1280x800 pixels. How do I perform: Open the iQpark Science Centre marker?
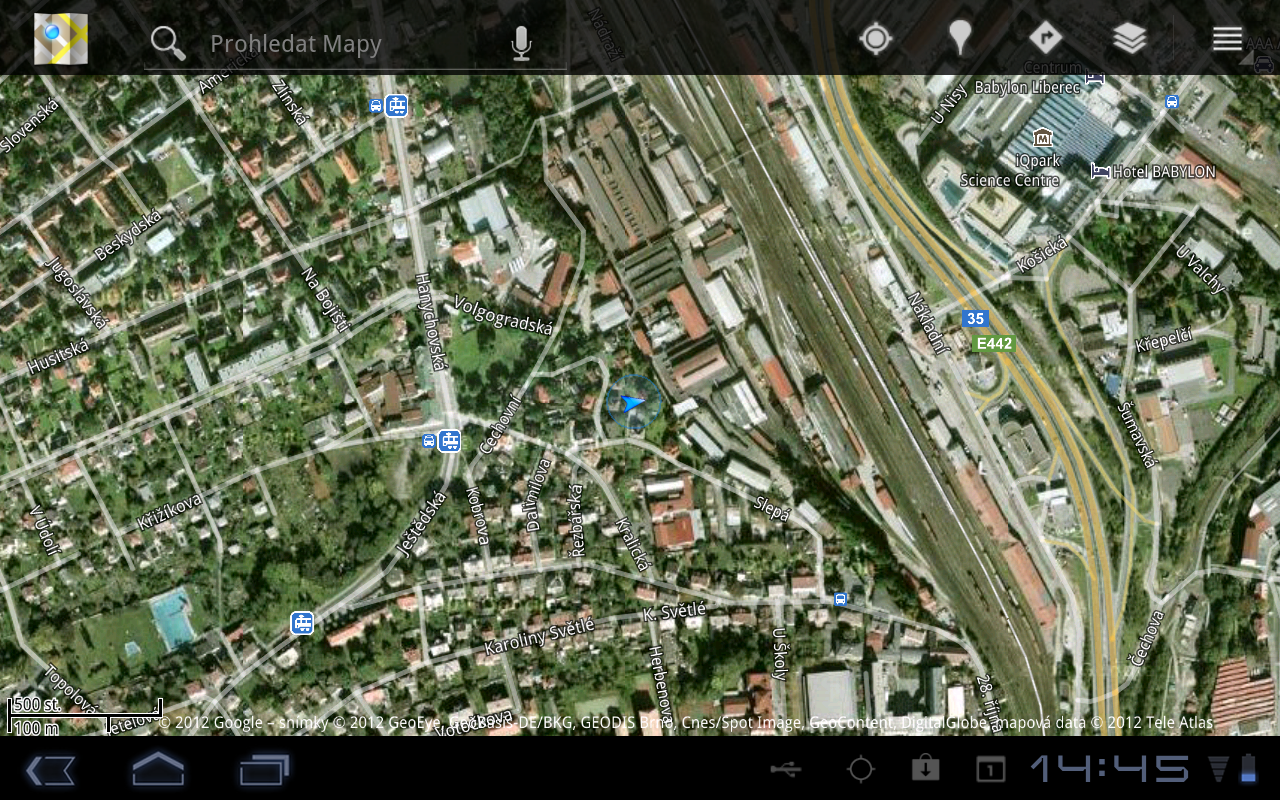[1043, 137]
